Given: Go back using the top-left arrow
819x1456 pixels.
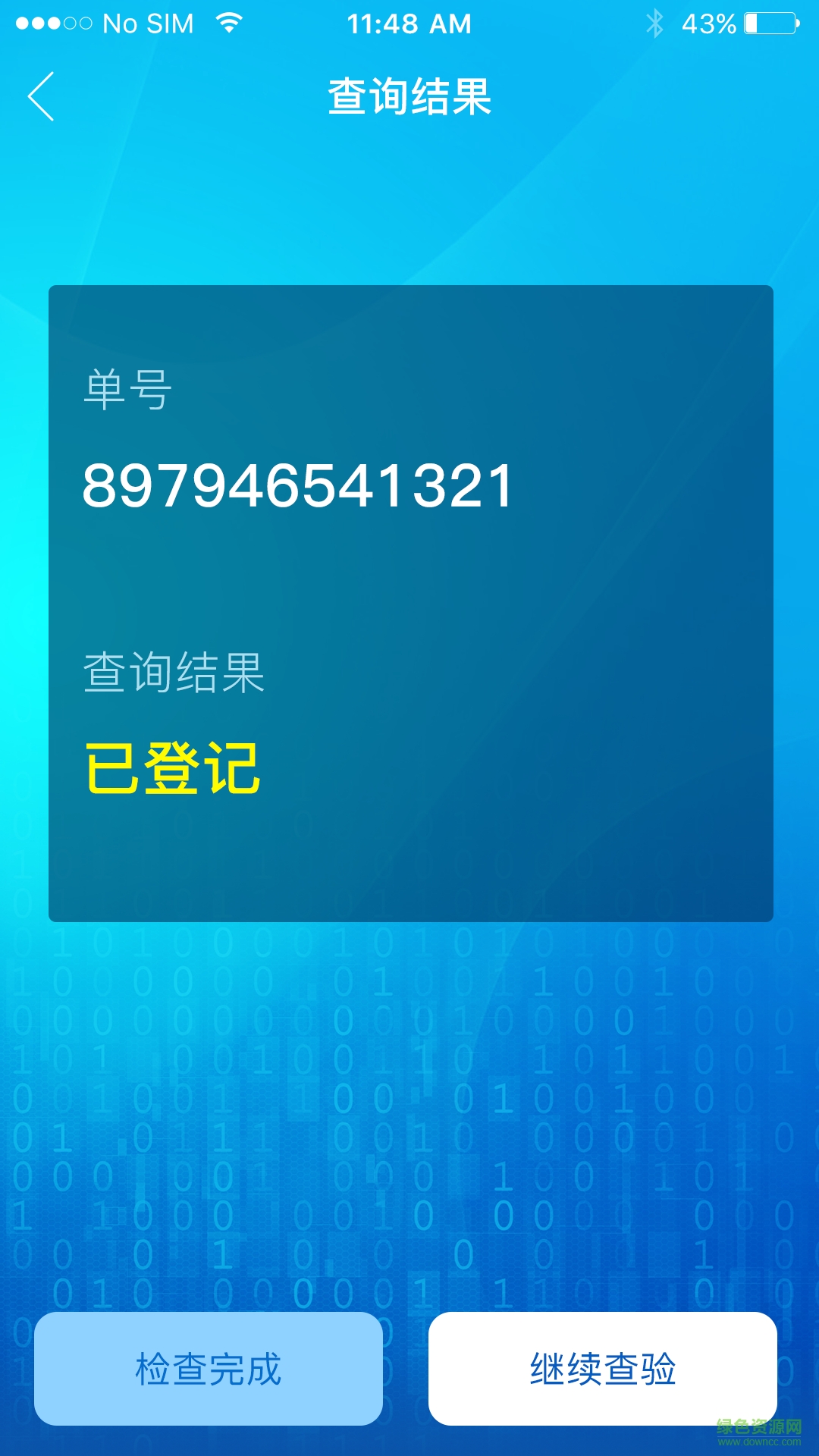Looking at the screenshot, I should [42, 96].
